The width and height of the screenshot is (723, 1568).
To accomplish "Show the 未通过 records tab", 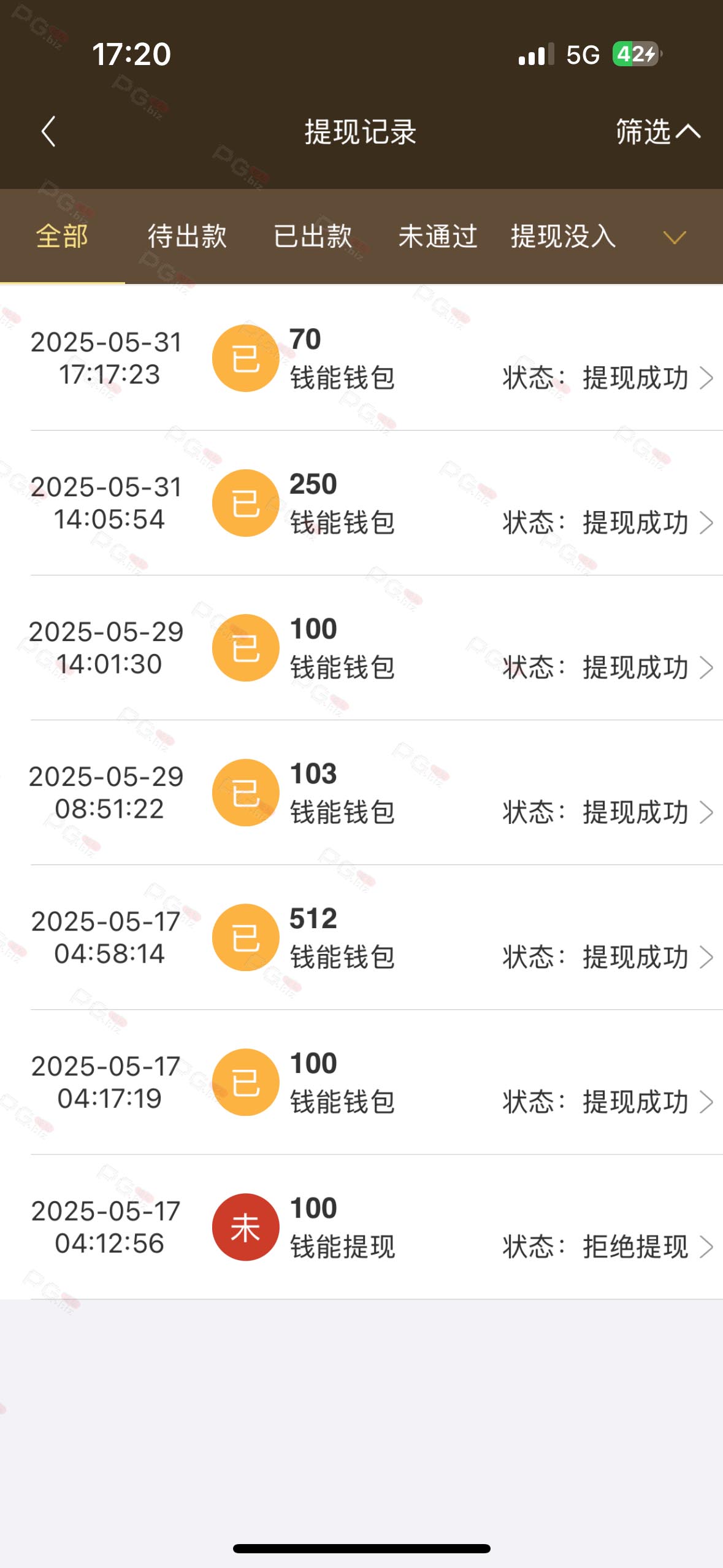I will click(x=438, y=236).
